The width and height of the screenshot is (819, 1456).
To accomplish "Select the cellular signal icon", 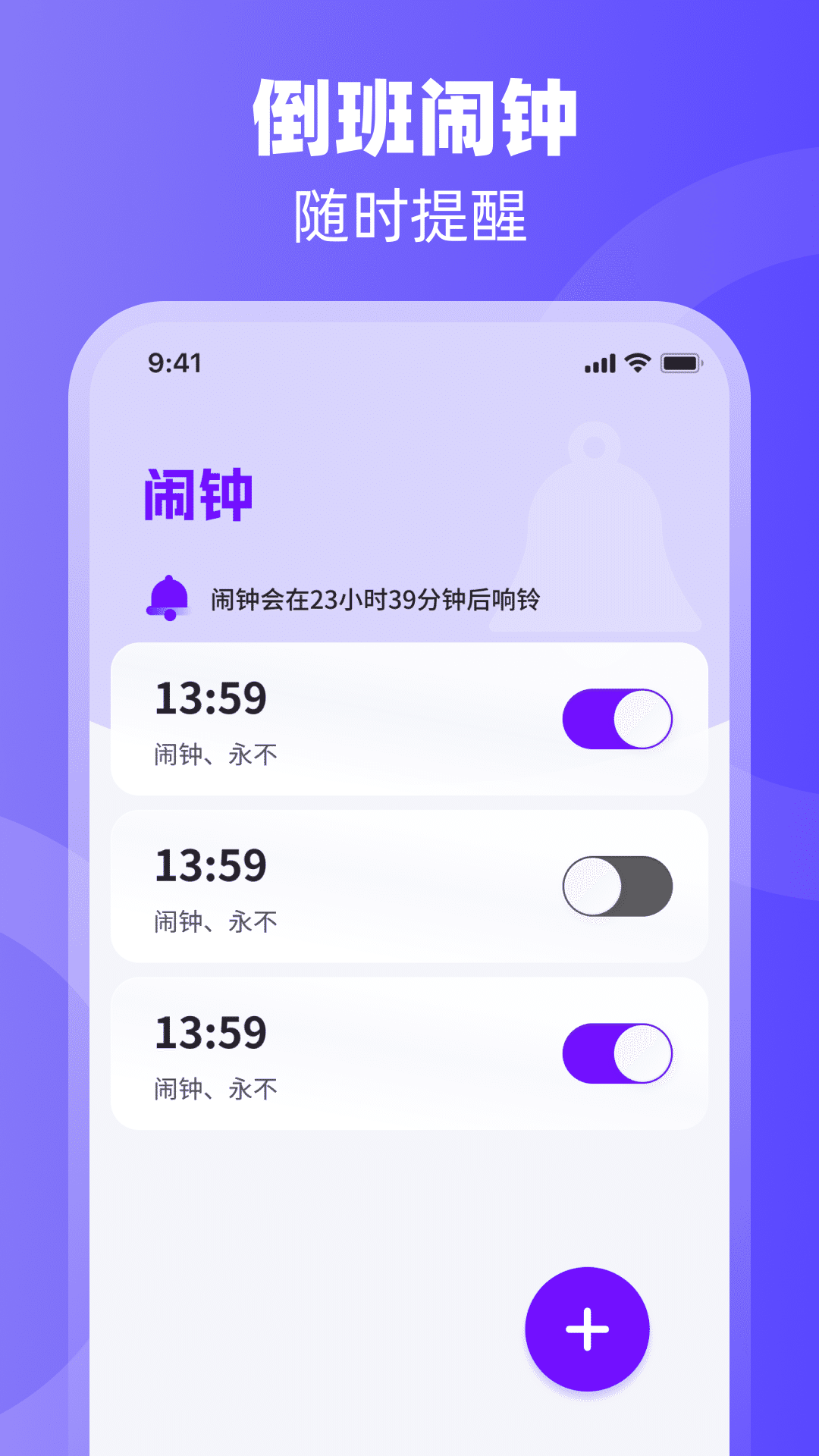I will pyautogui.click(x=598, y=364).
